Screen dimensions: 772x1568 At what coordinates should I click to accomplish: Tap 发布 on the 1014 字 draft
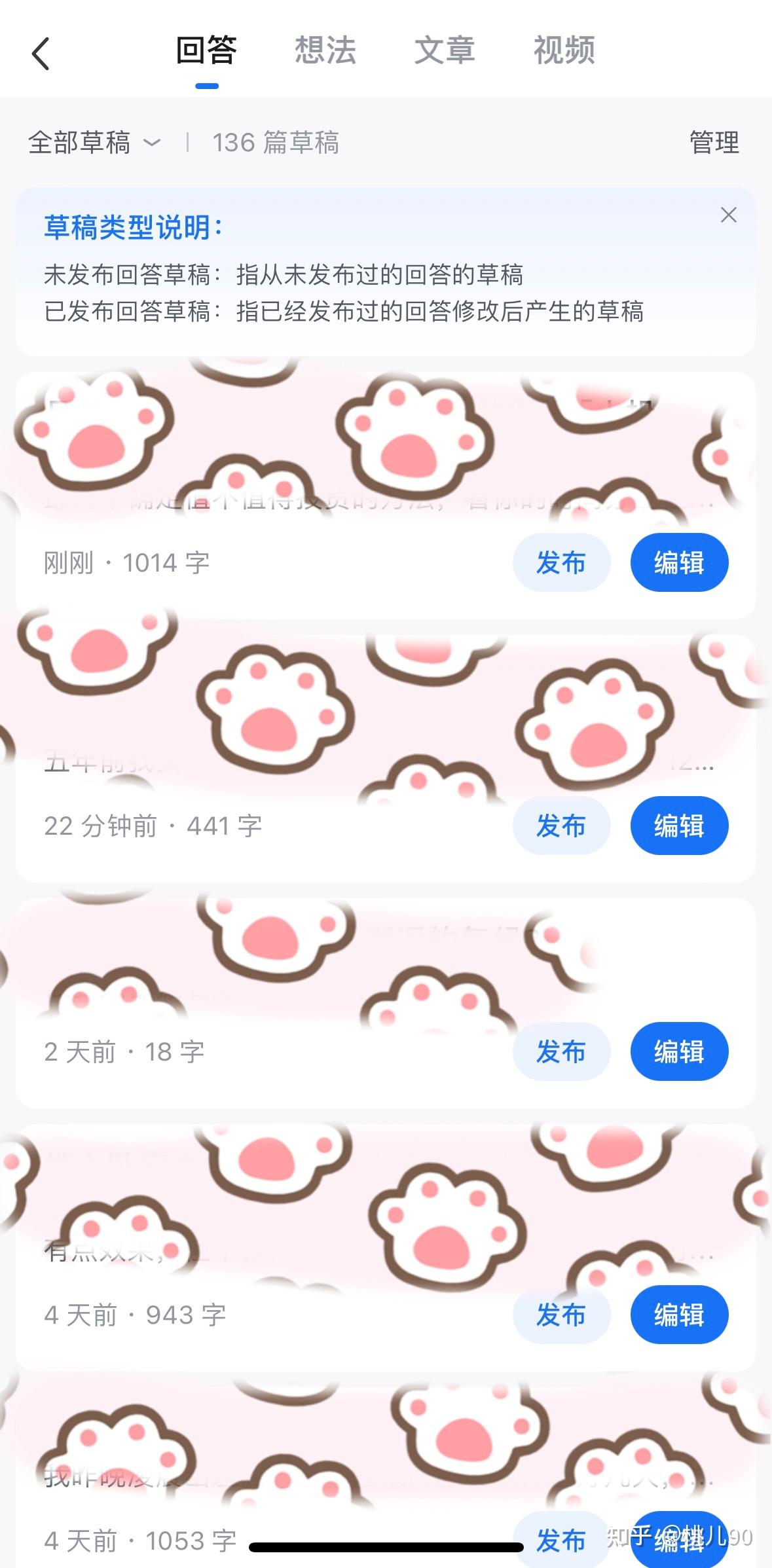pos(561,562)
